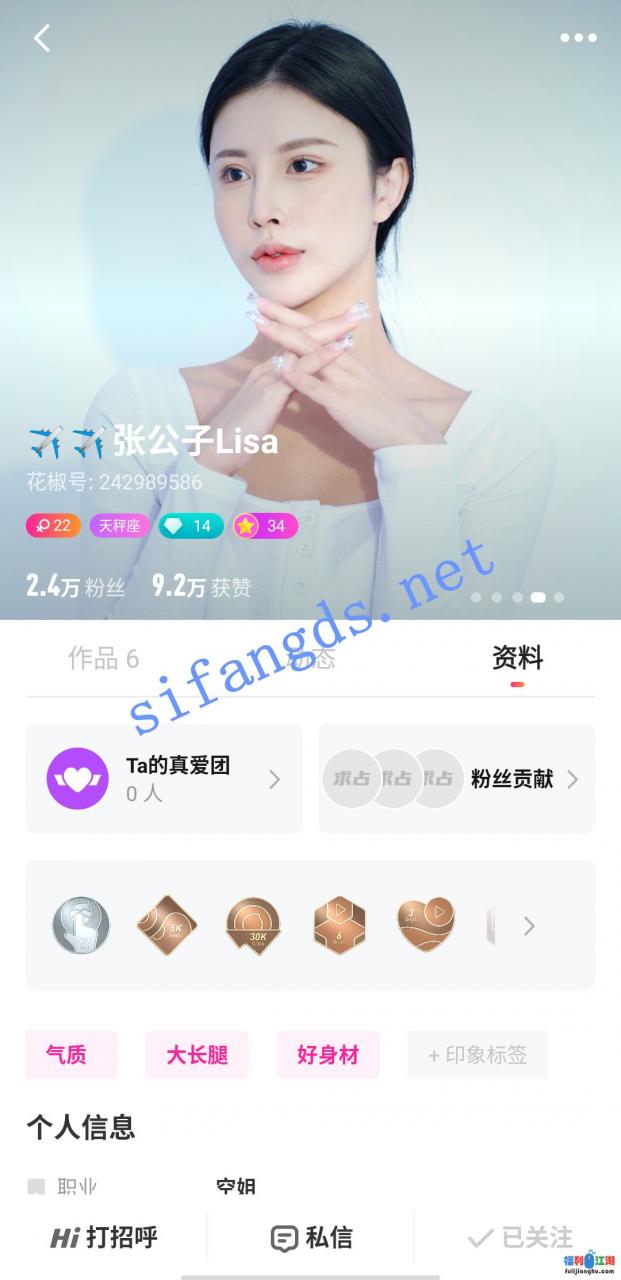Tap the 好身材 impression tag
The image size is (621, 1280).
pos(328,1055)
